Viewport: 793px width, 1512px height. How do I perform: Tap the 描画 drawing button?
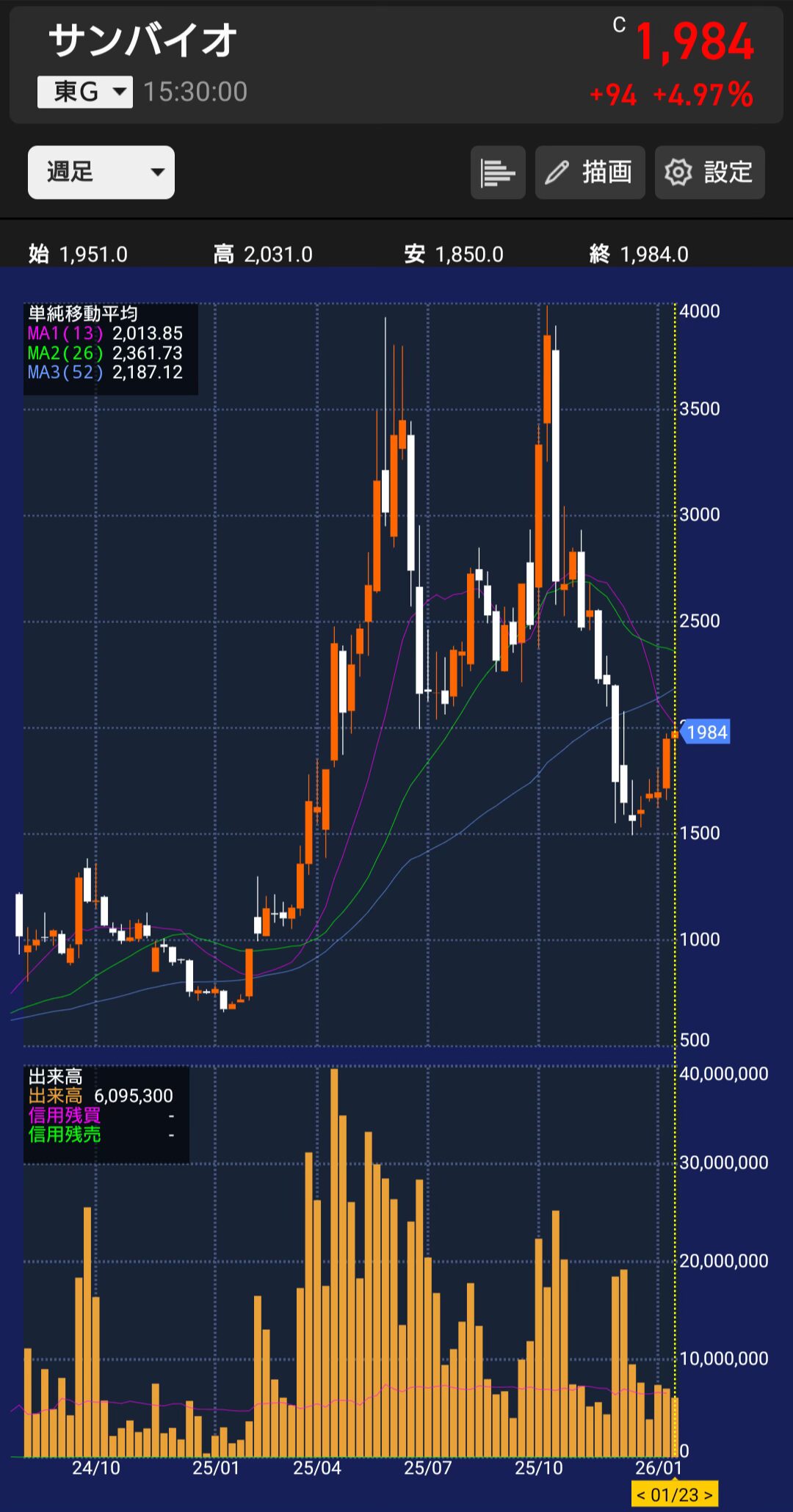[x=590, y=172]
